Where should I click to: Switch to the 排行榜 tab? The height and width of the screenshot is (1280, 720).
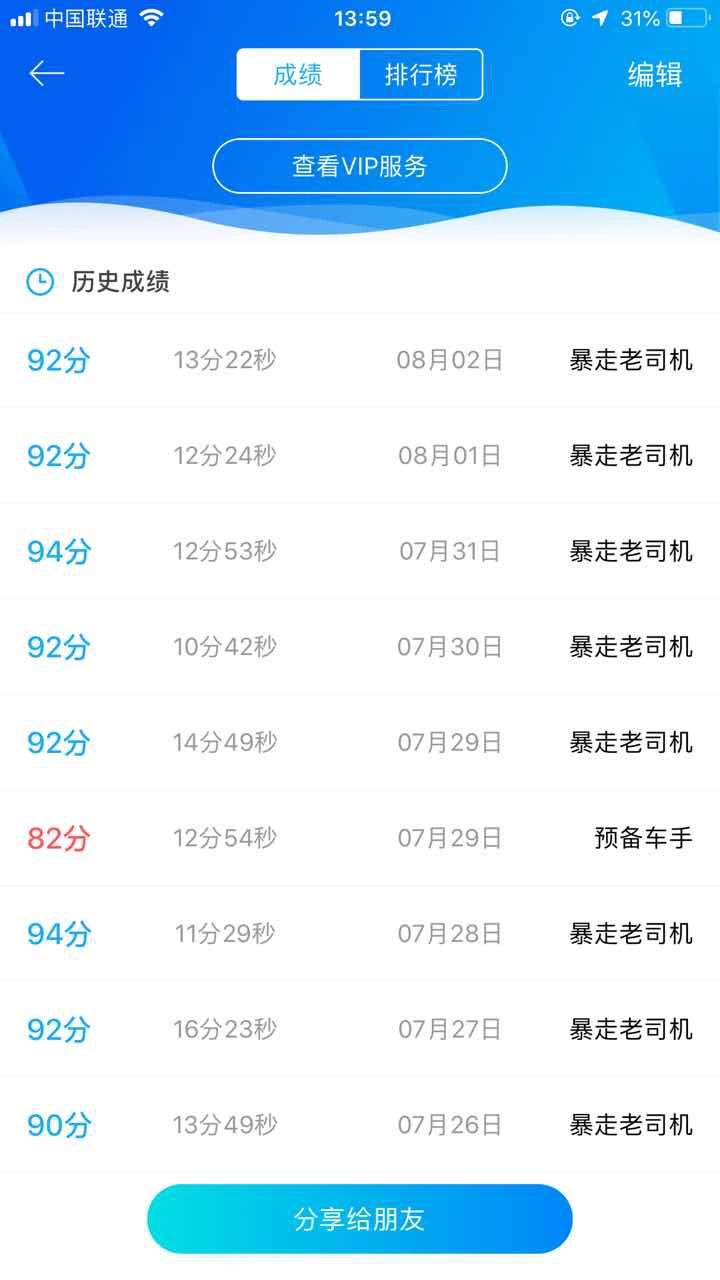421,75
